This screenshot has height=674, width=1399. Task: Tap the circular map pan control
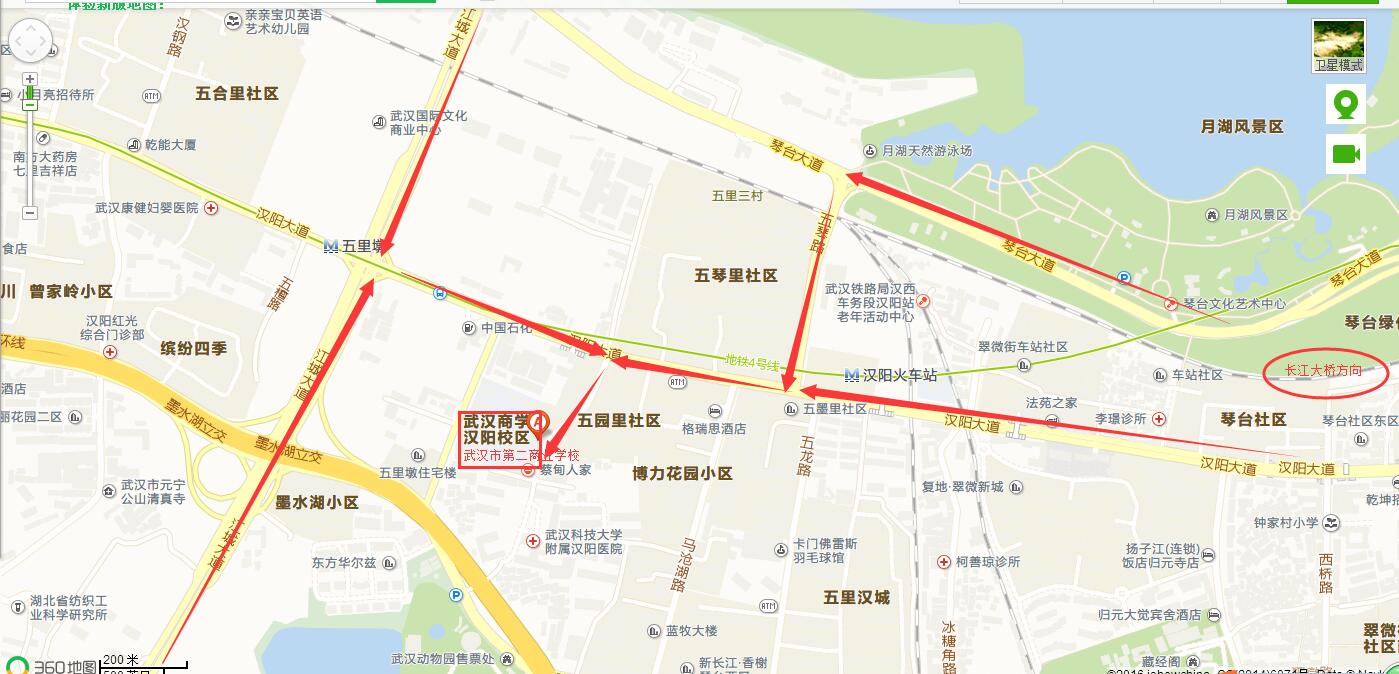[x=29, y=42]
